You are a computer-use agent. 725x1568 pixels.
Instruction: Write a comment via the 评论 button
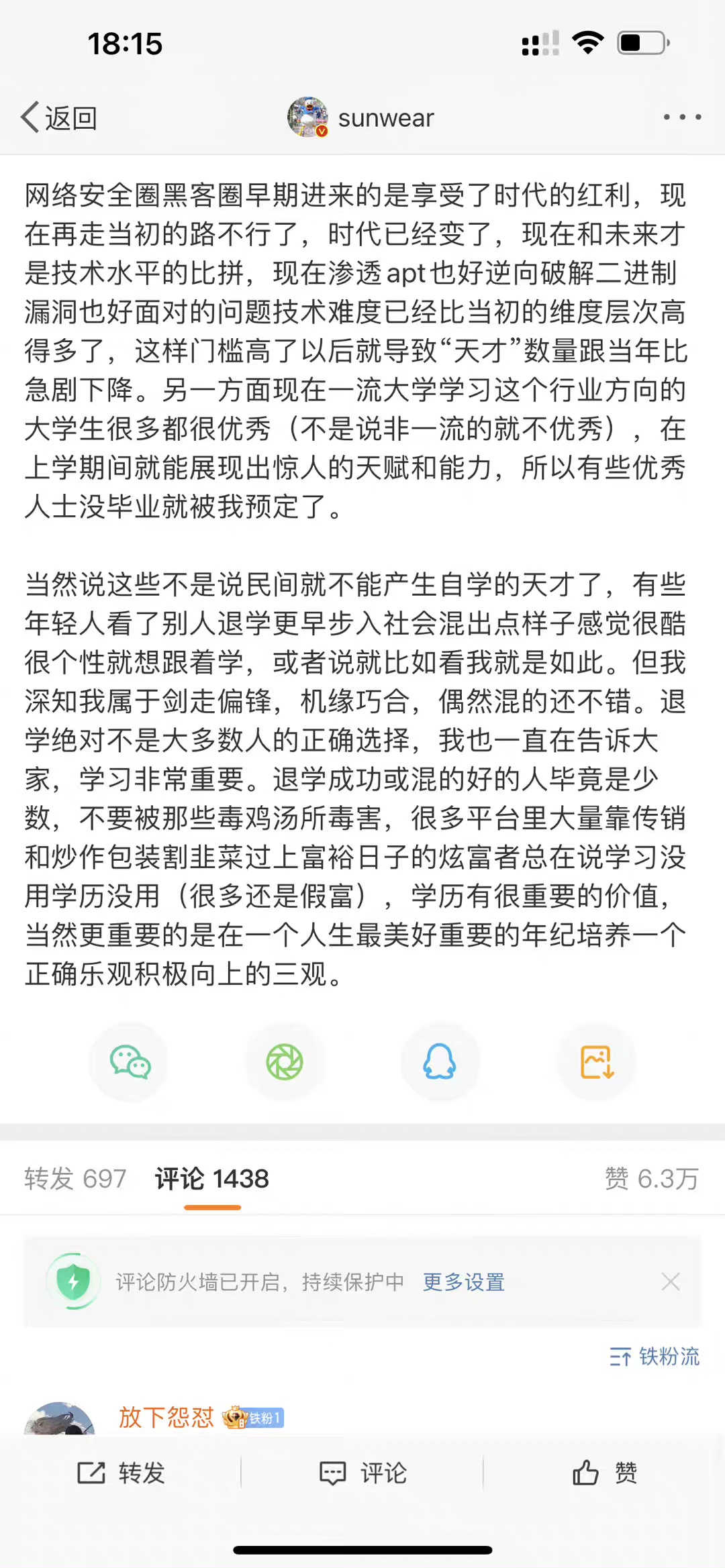tap(363, 1473)
